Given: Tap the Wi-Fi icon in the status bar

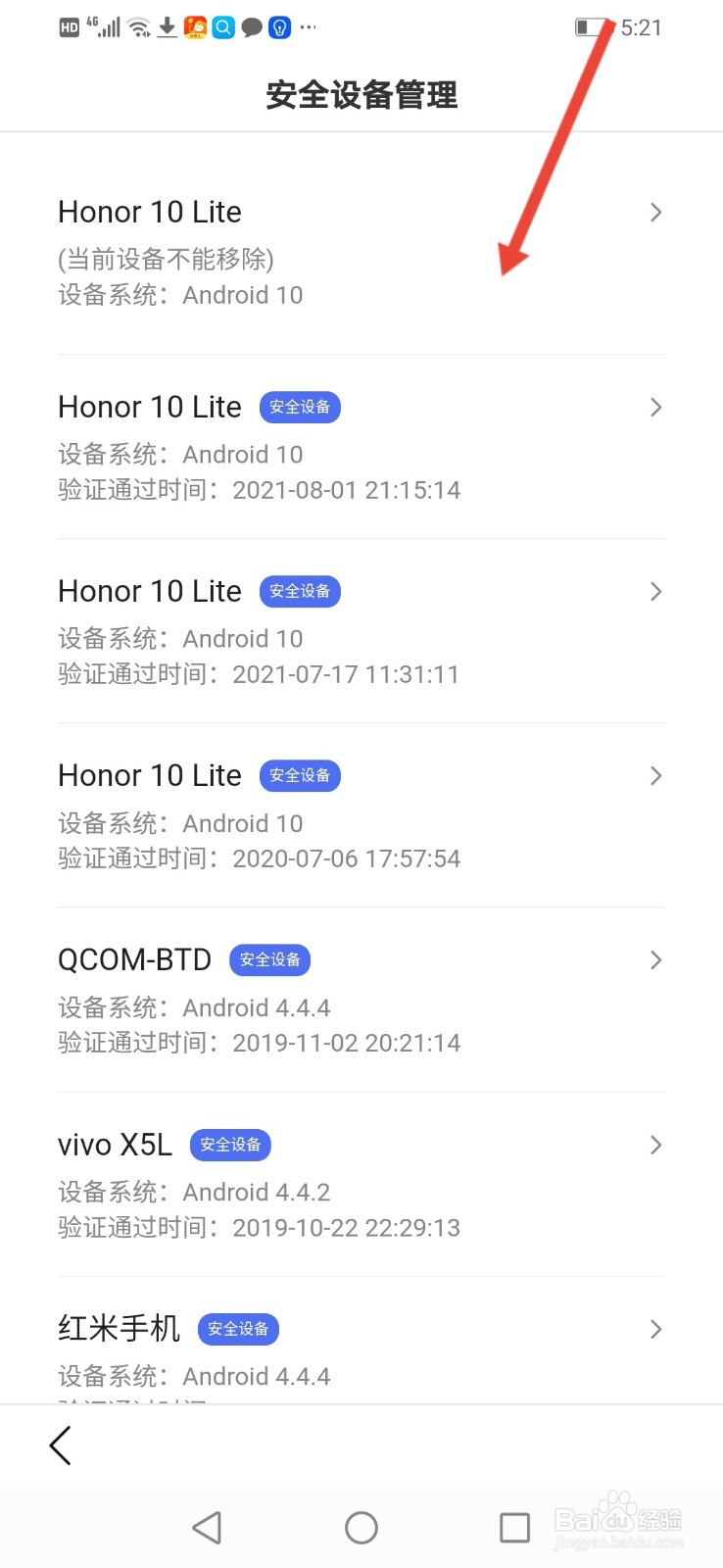Looking at the screenshot, I should (135, 26).
